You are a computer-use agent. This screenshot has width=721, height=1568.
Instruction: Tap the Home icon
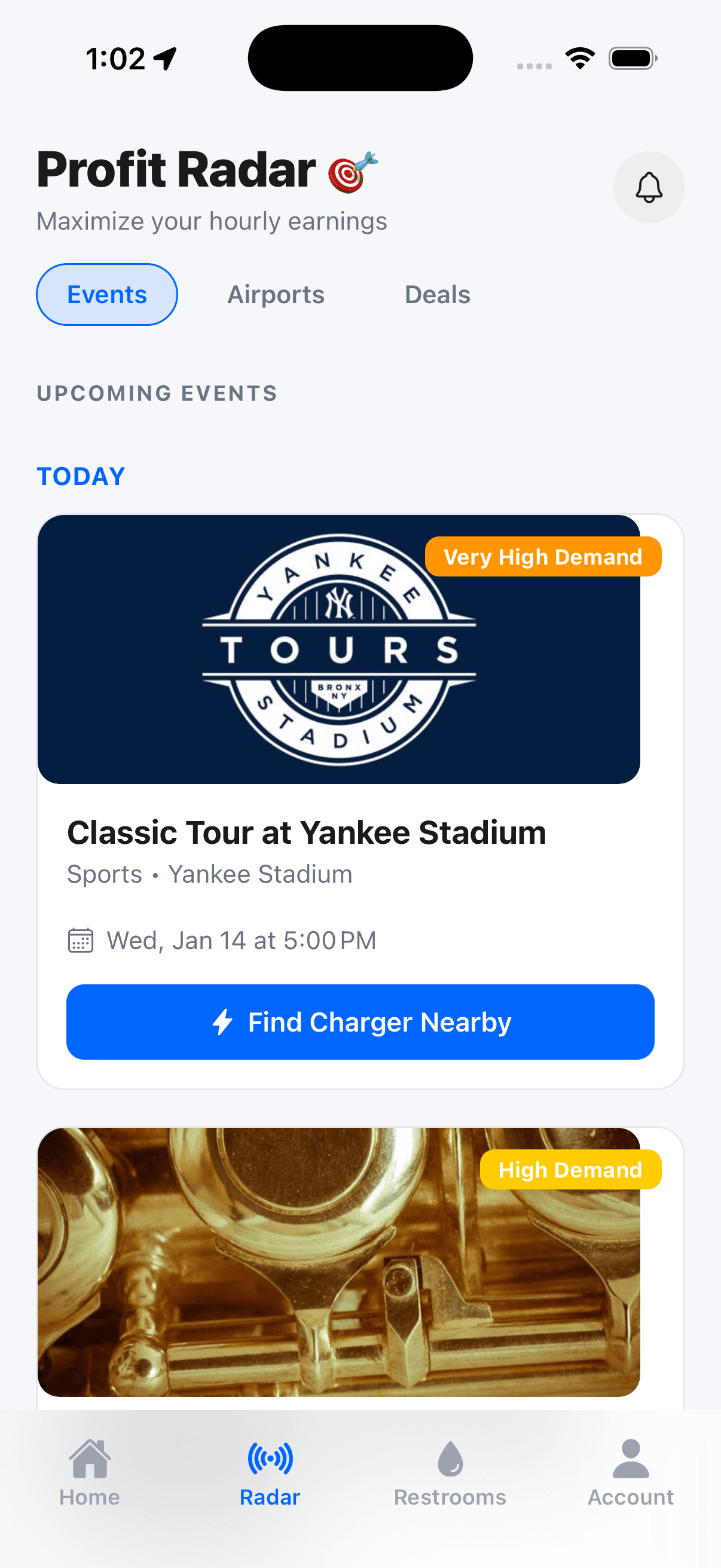[x=89, y=1459]
